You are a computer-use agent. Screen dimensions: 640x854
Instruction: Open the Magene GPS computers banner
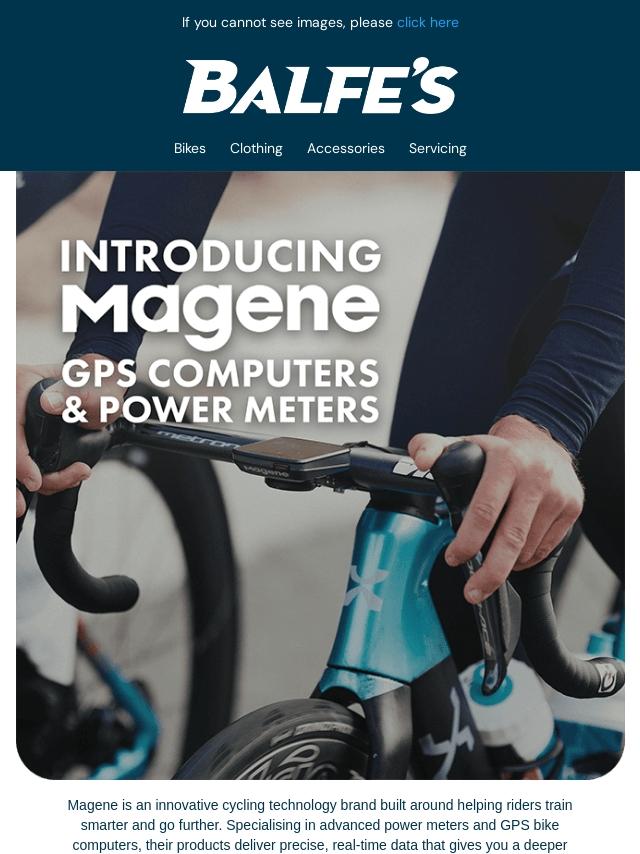[x=320, y=475]
